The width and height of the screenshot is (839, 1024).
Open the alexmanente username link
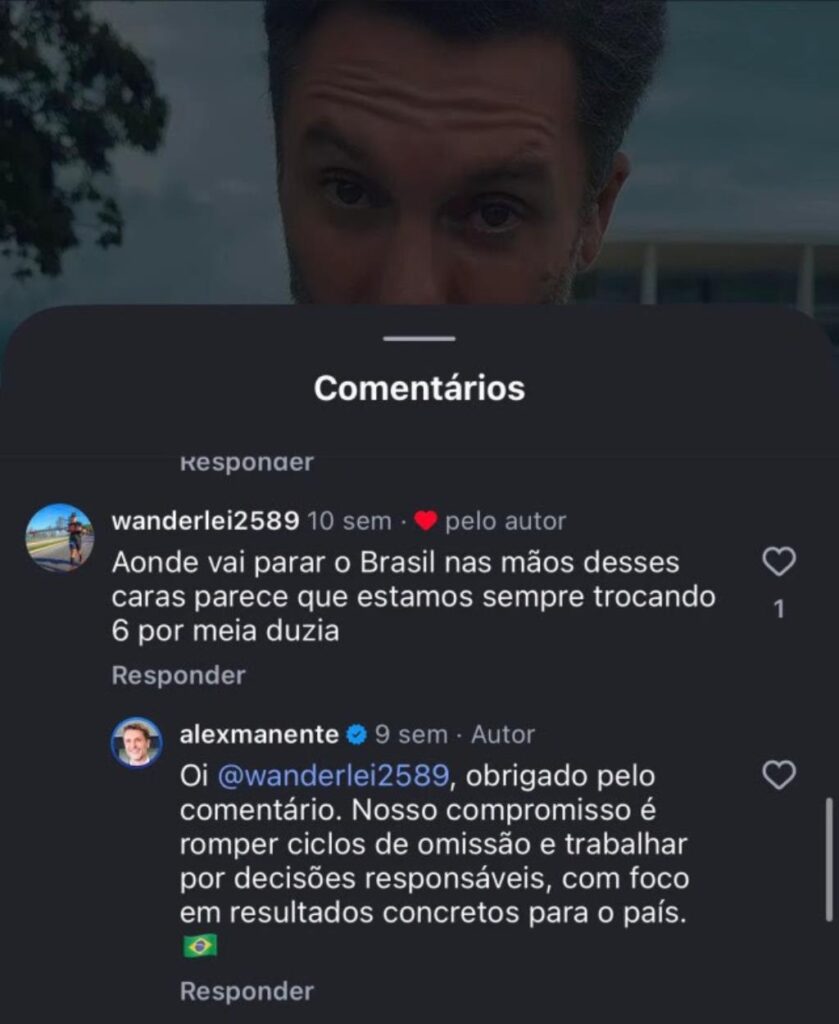click(x=259, y=734)
